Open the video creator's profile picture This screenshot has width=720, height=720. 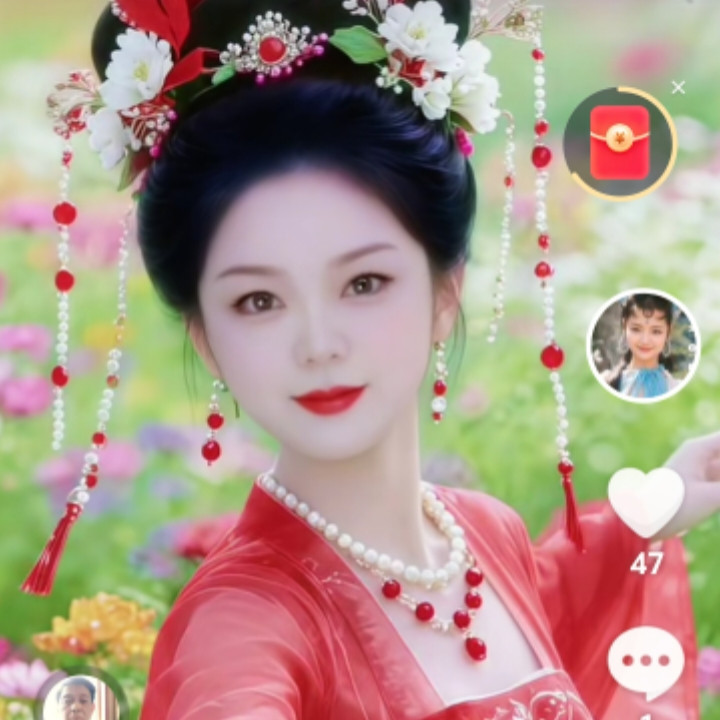(x=643, y=346)
